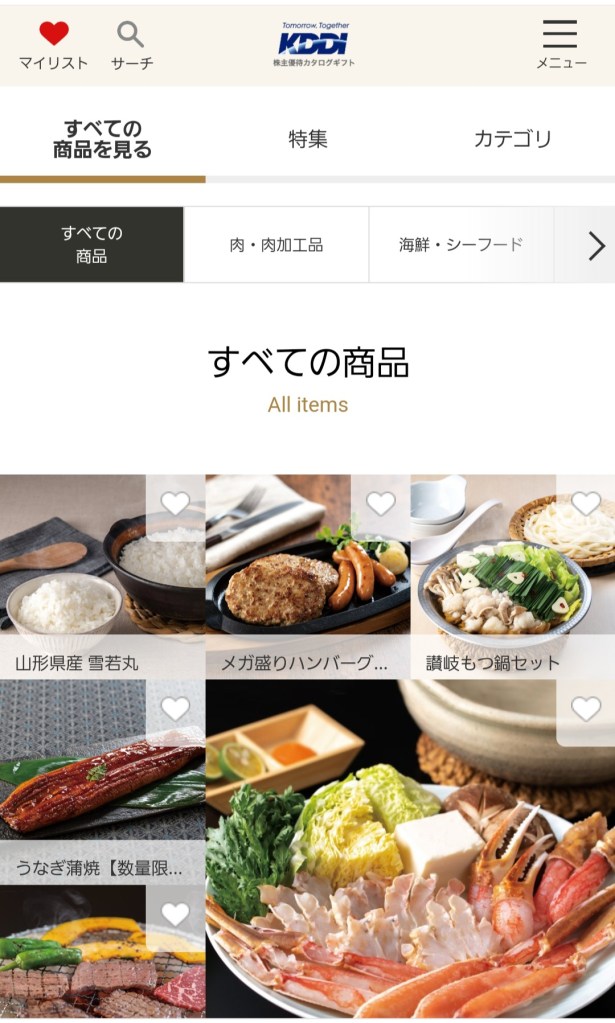The height and width of the screenshot is (1023, 615).
Task: Favorite the メガ盛りハンバーグ item
Action: (x=380, y=504)
